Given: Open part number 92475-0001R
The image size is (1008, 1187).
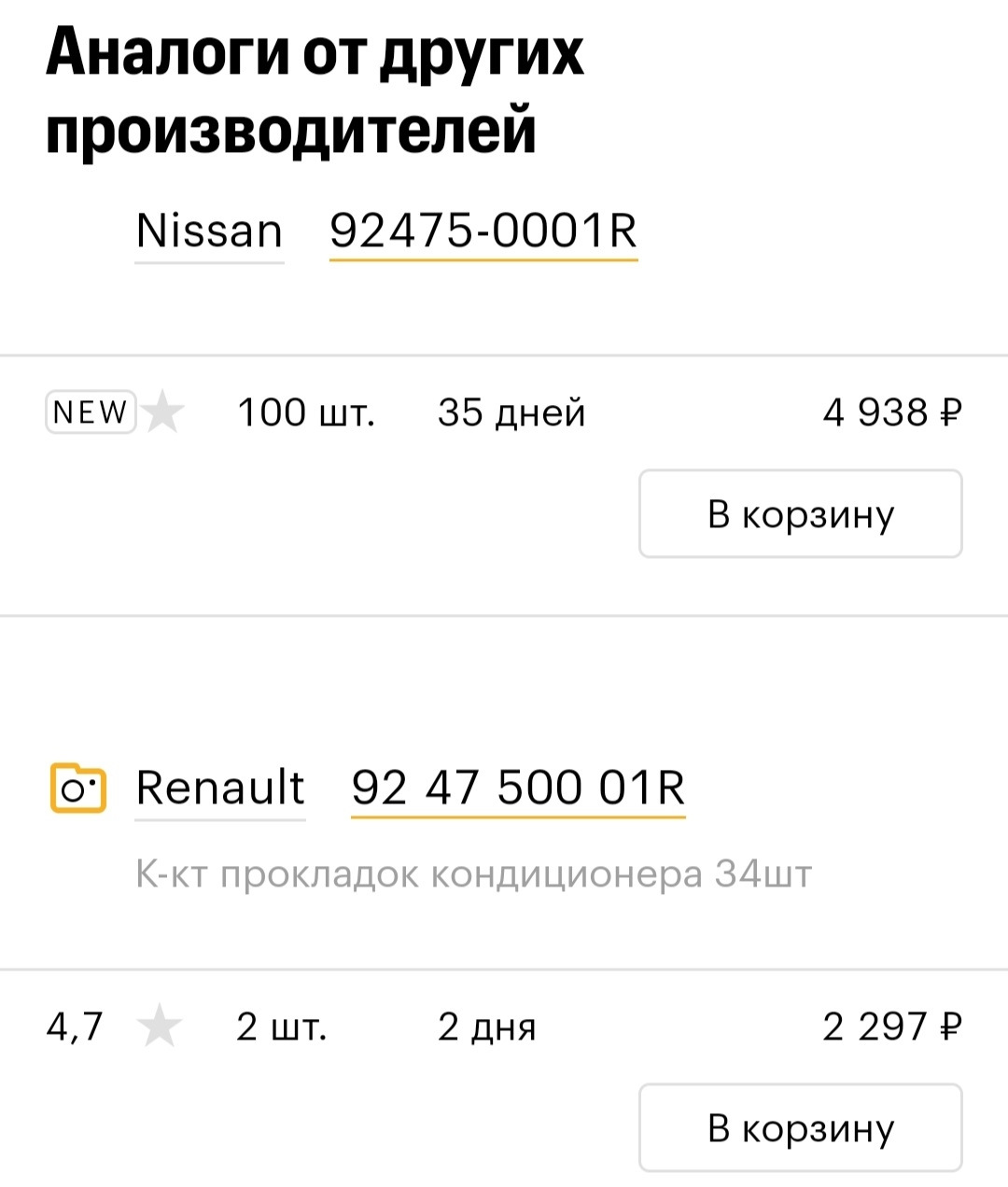Looking at the screenshot, I should click(x=483, y=232).
